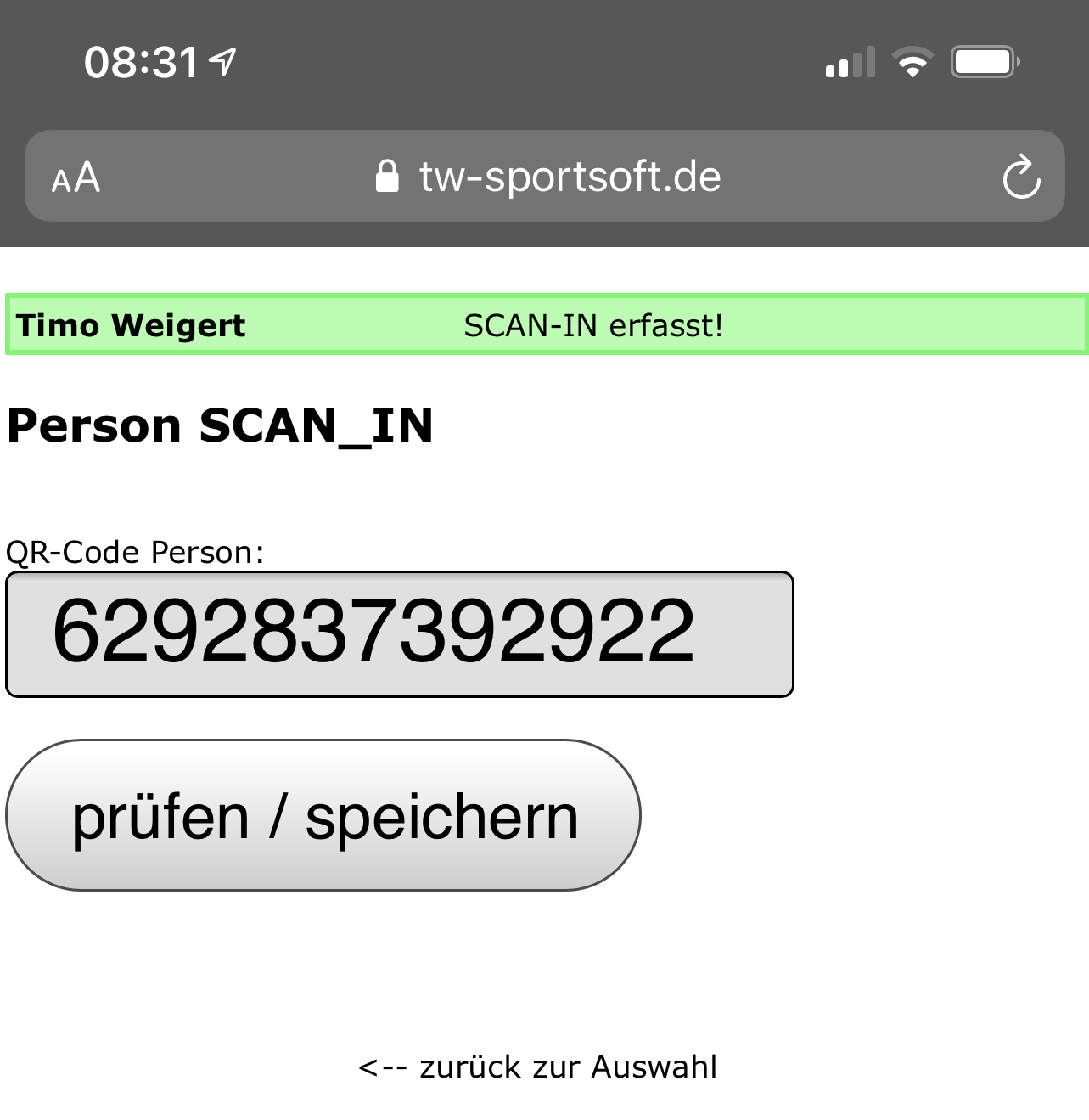The image size is (1089, 1120).
Task: Focus the QR-Code Person field
Action: 399,634
